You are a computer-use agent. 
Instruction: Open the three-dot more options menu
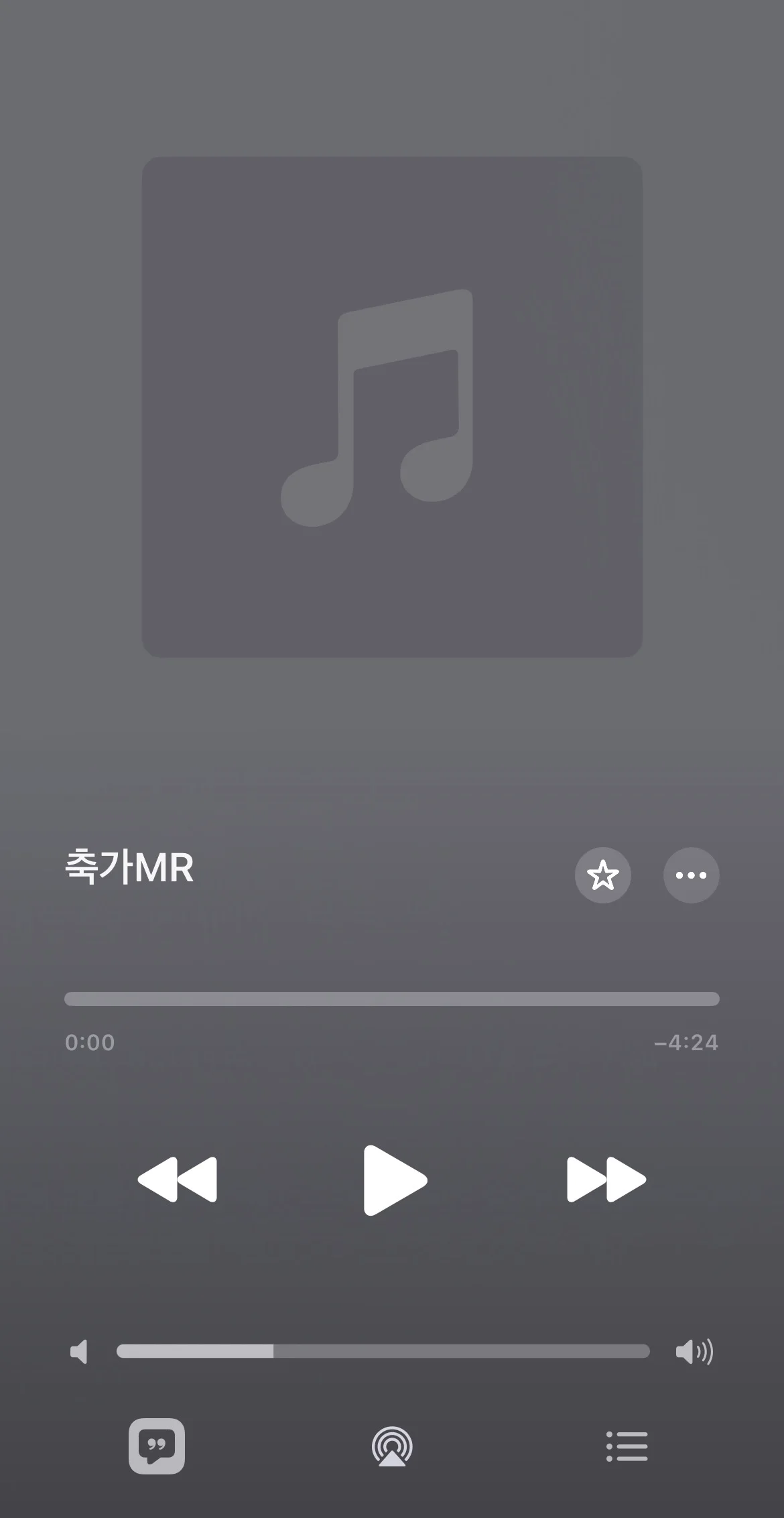coord(691,875)
